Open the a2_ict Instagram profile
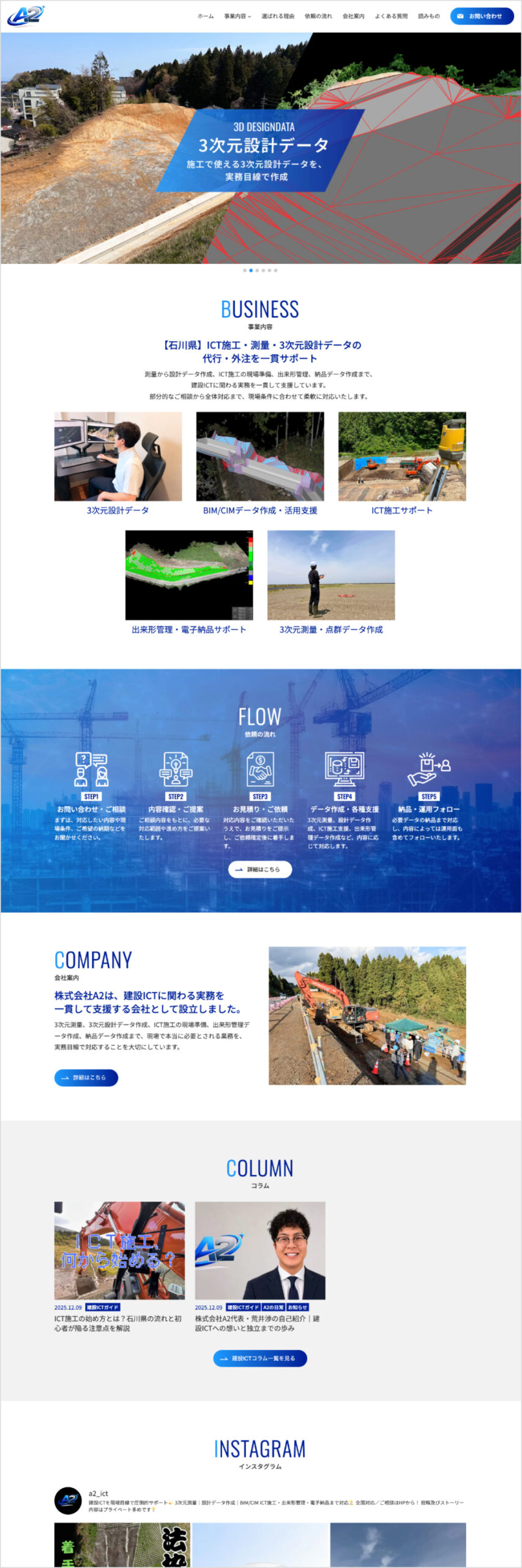The height and width of the screenshot is (1568, 522). click(x=98, y=1493)
